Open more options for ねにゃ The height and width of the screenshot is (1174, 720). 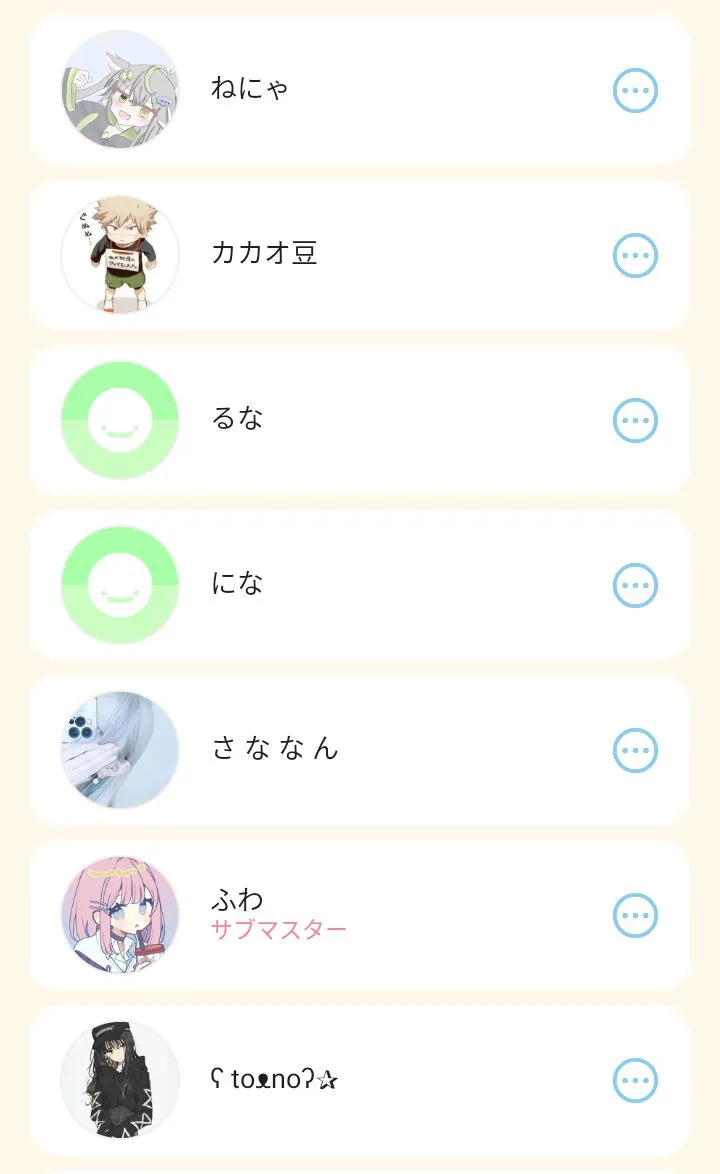click(x=635, y=91)
